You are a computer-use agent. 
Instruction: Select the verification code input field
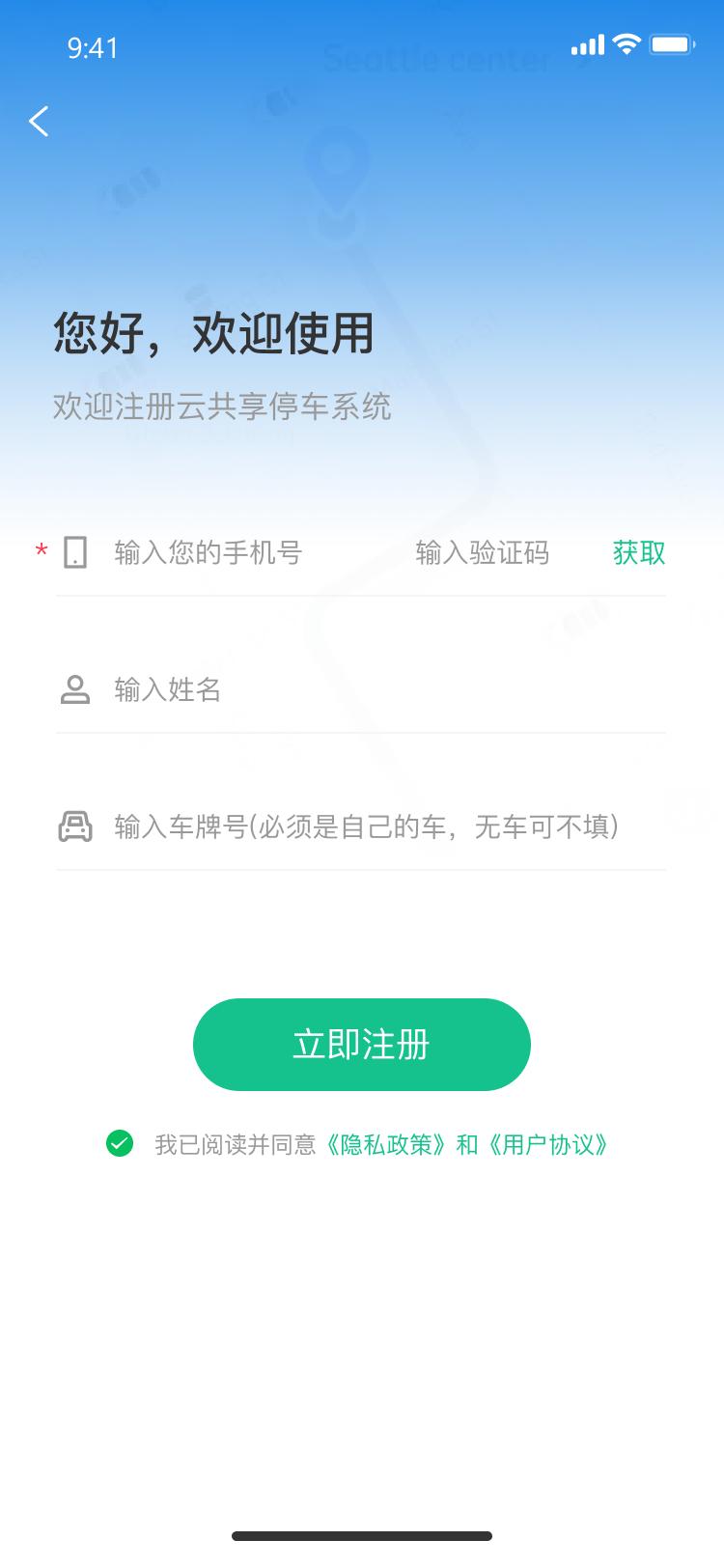point(483,552)
